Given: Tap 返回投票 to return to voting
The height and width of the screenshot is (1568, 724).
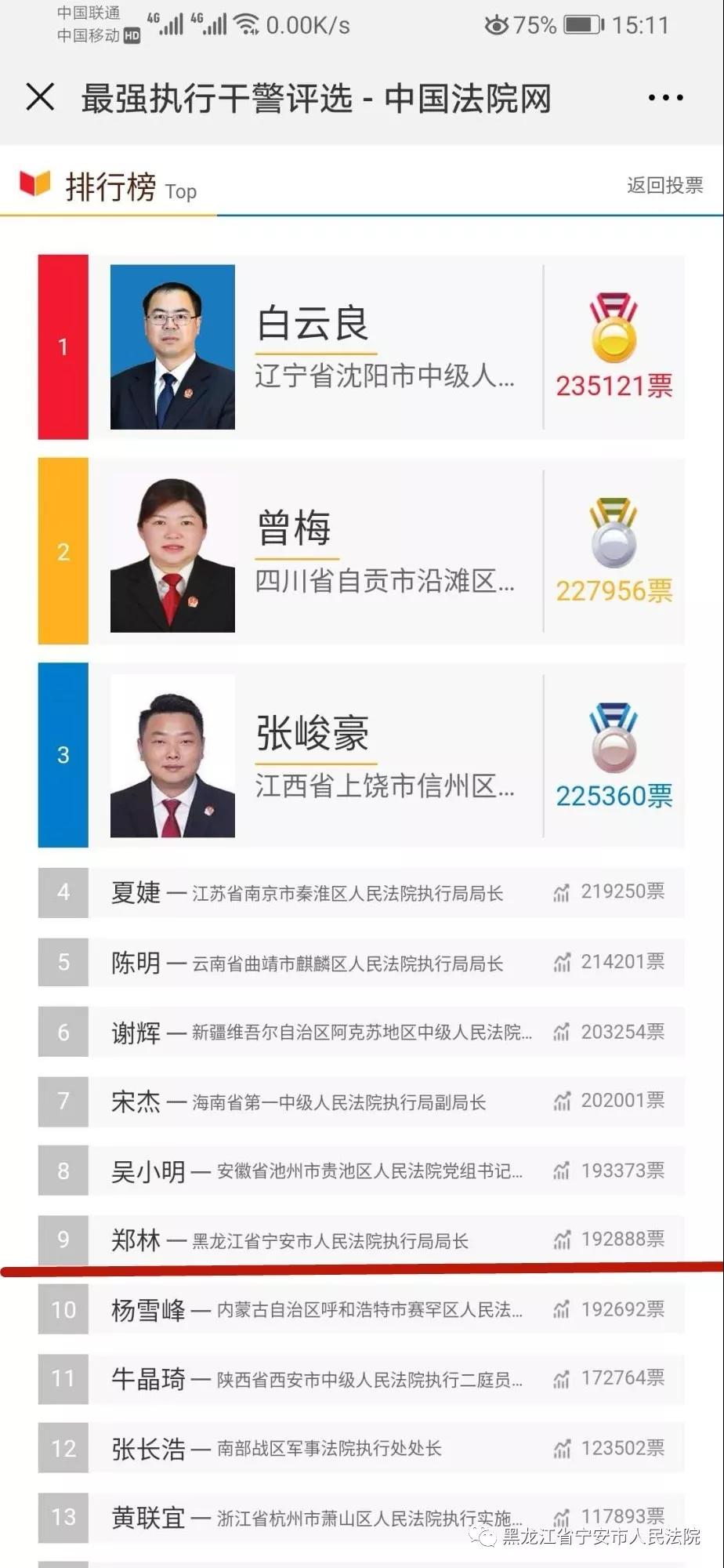Looking at the screenshot, I should click(664, 185).
